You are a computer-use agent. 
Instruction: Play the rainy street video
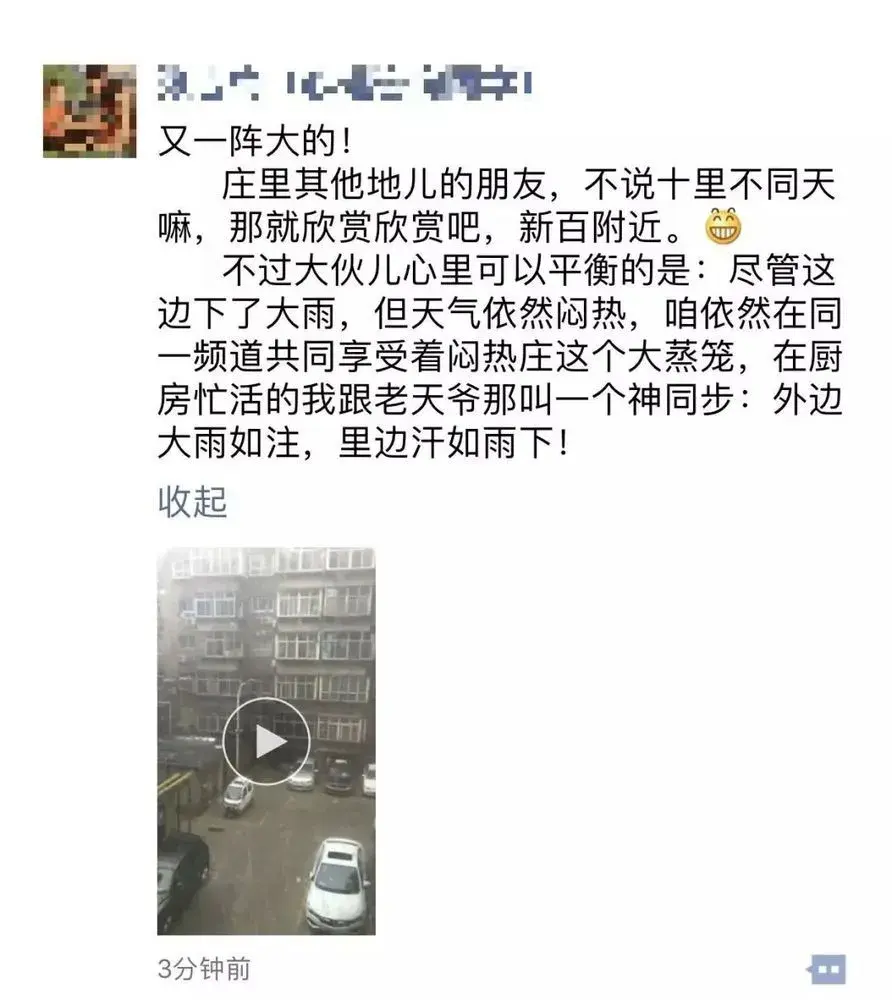[266, 741]
